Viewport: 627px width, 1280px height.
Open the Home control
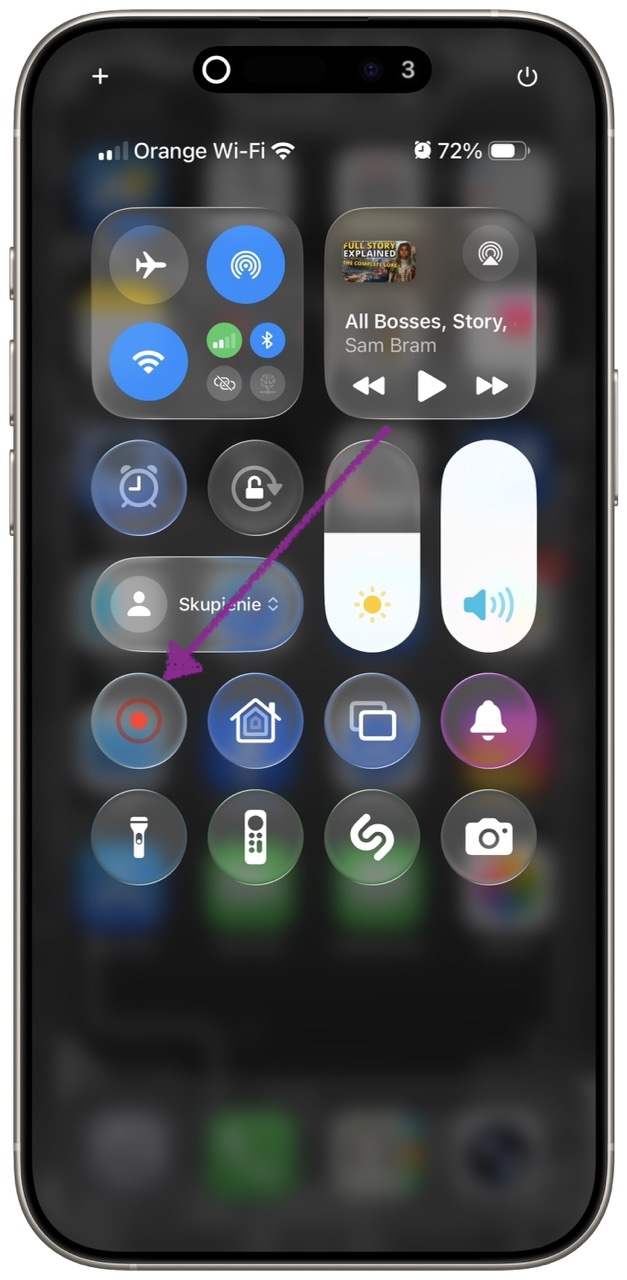(x=255, y=721)
